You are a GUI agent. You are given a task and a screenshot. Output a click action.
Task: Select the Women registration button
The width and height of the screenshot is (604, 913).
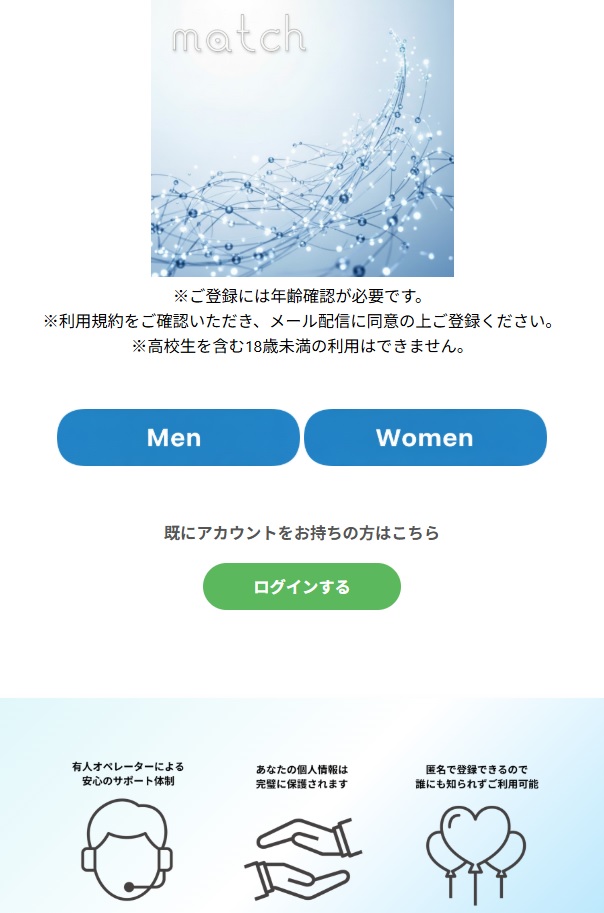click(x=425, y=438)
